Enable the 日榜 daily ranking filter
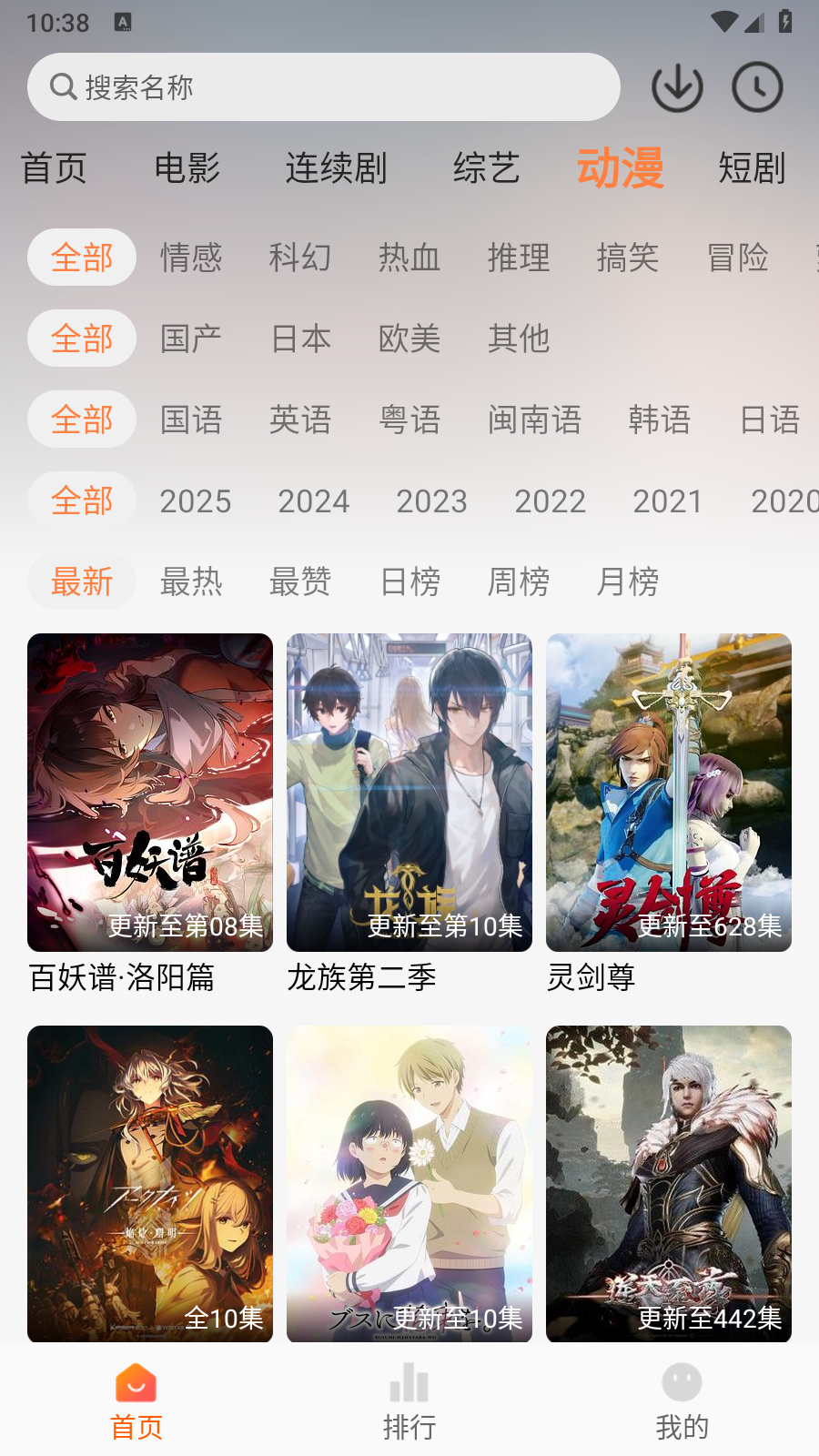819x1456 pixels. (409, 581)
